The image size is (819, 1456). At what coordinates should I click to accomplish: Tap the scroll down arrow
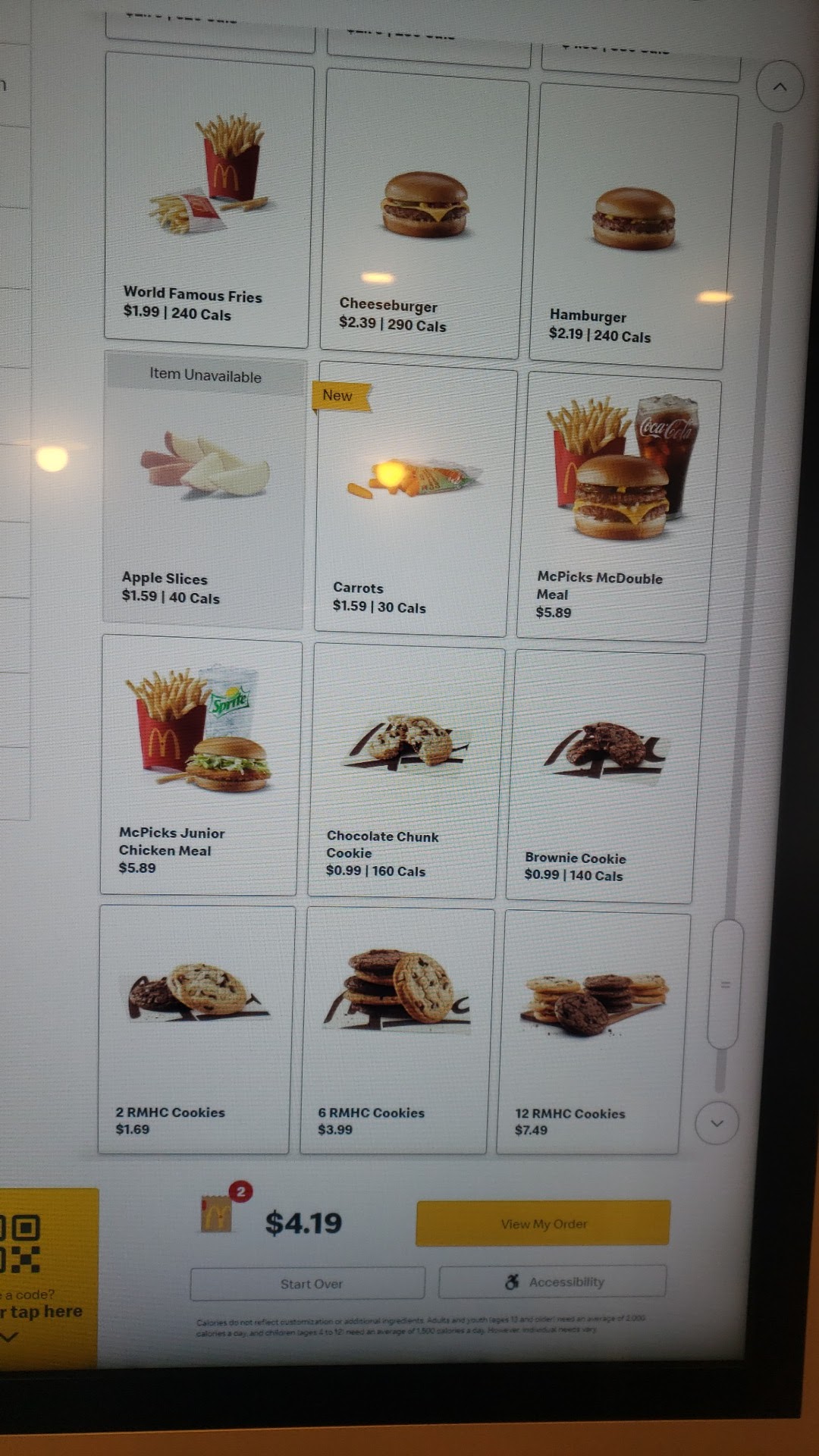coord(717,1123)
